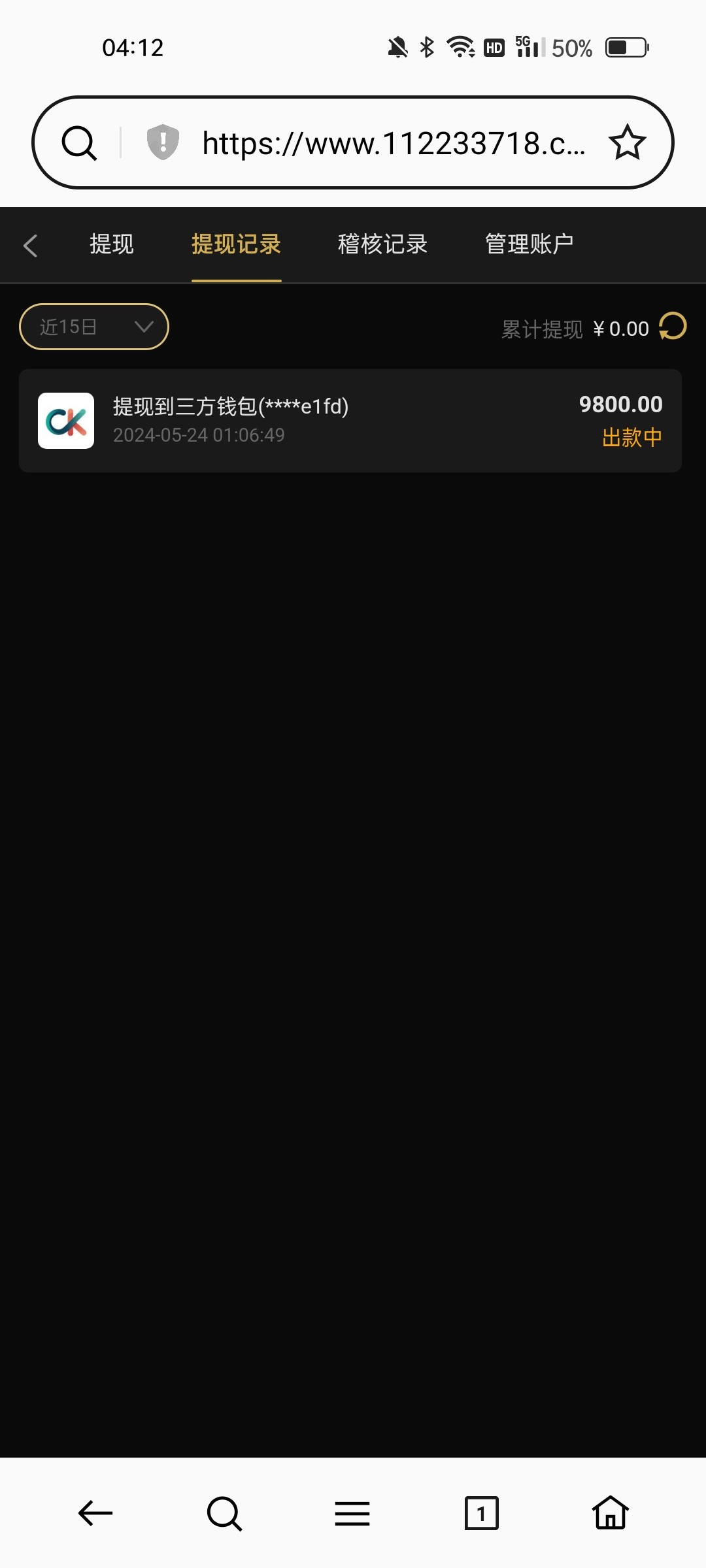
Task: Bookmark this page with the star icon
Action: point(627,143)
